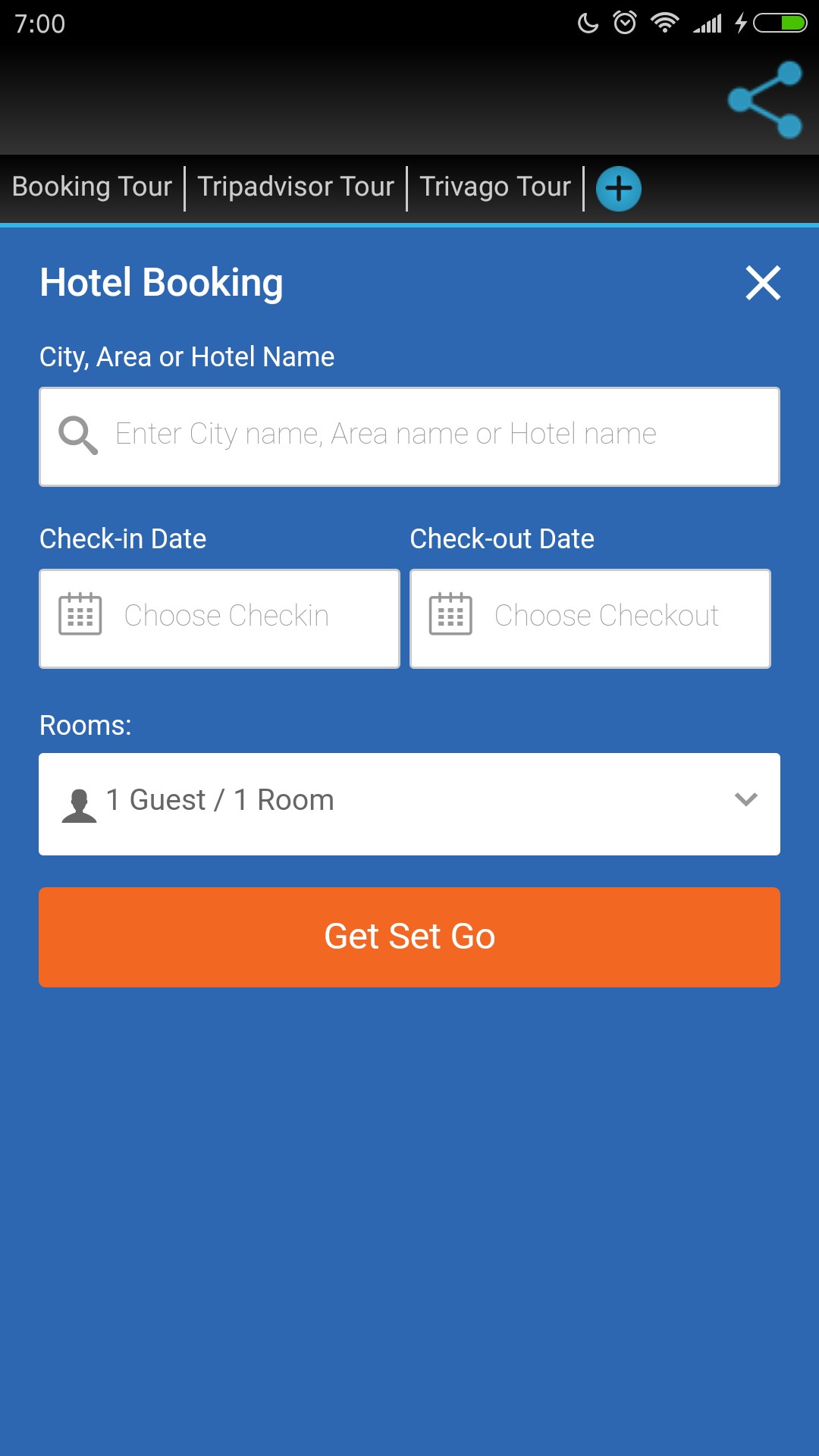This screenshot has height=1456, width=819.
Task: Choose a check-out date
Action: pos(590,619)
